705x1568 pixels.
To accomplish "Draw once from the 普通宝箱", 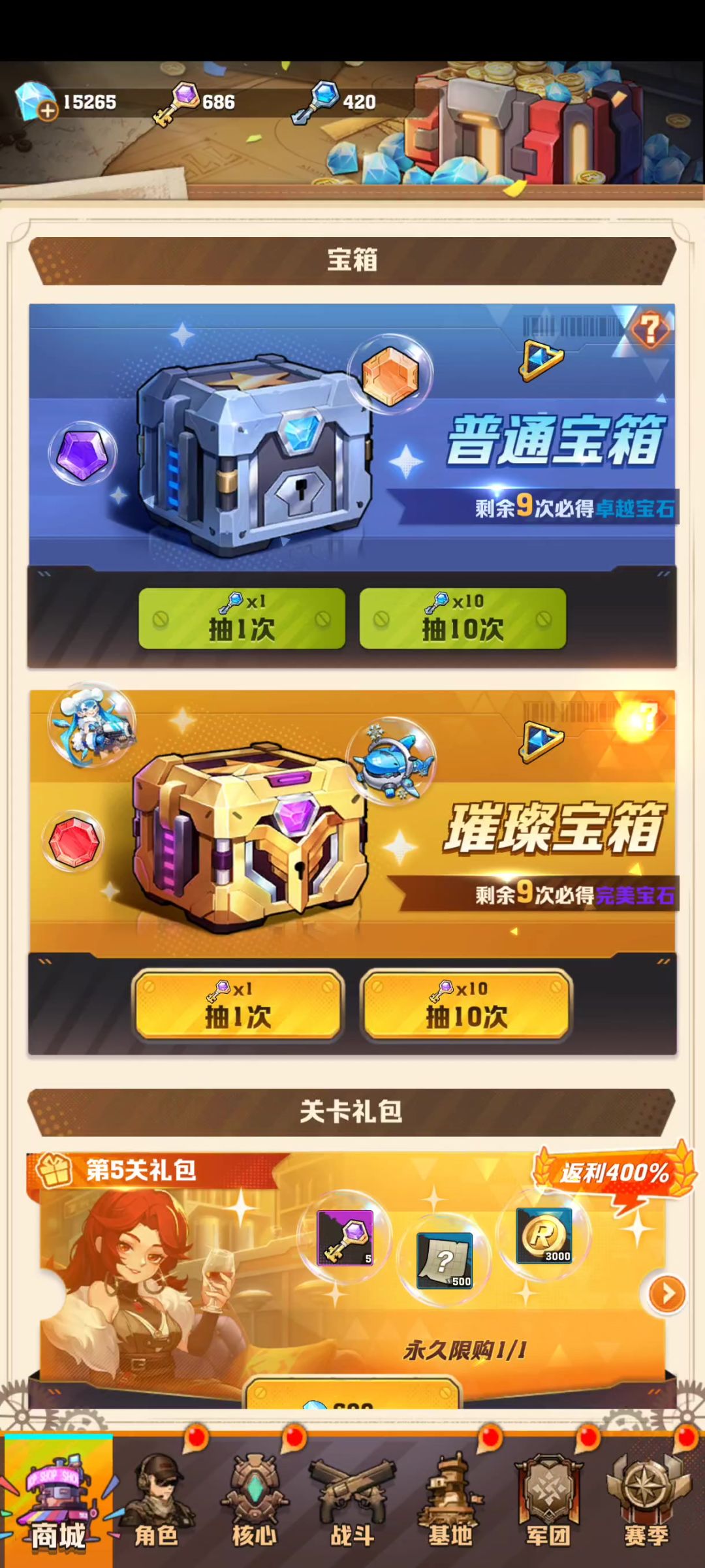I will [x=242, y=618].
